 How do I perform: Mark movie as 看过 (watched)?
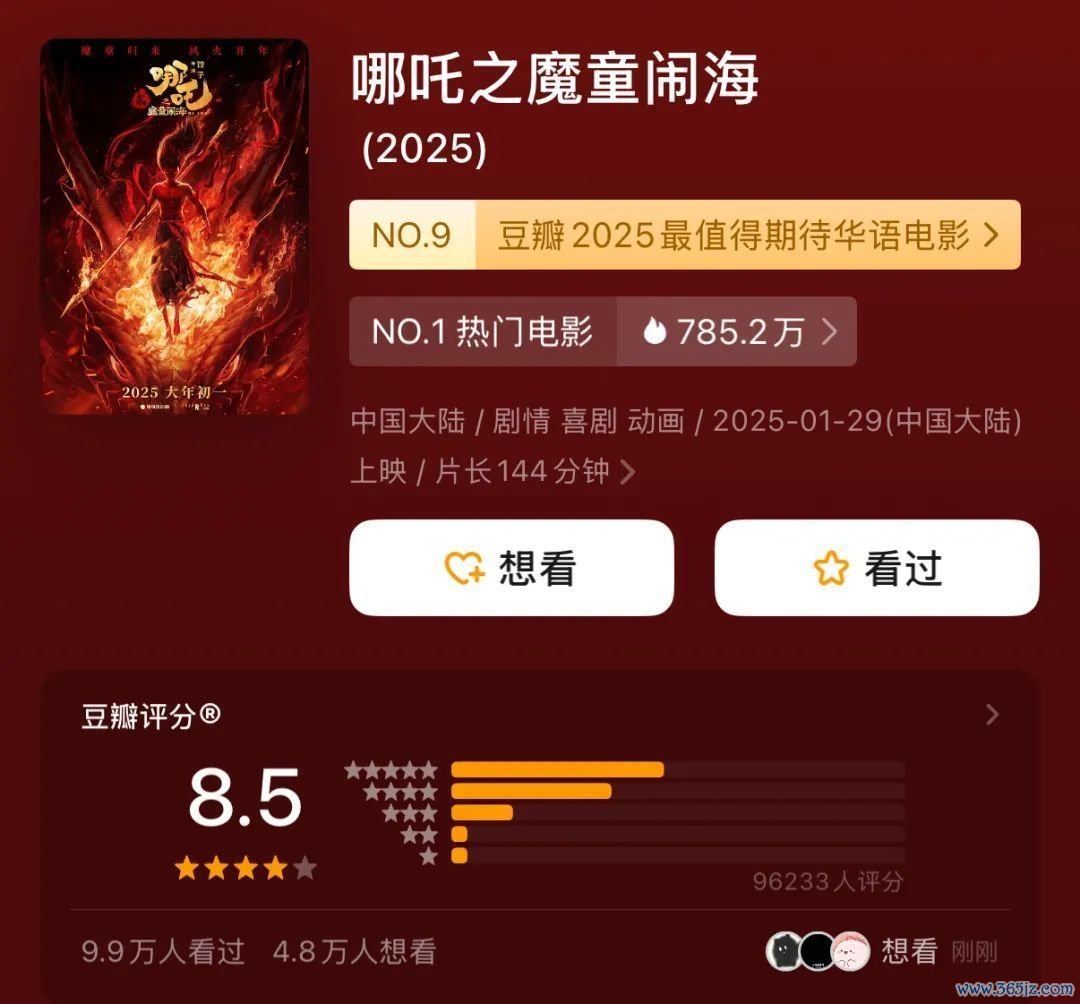pos(876,568)
